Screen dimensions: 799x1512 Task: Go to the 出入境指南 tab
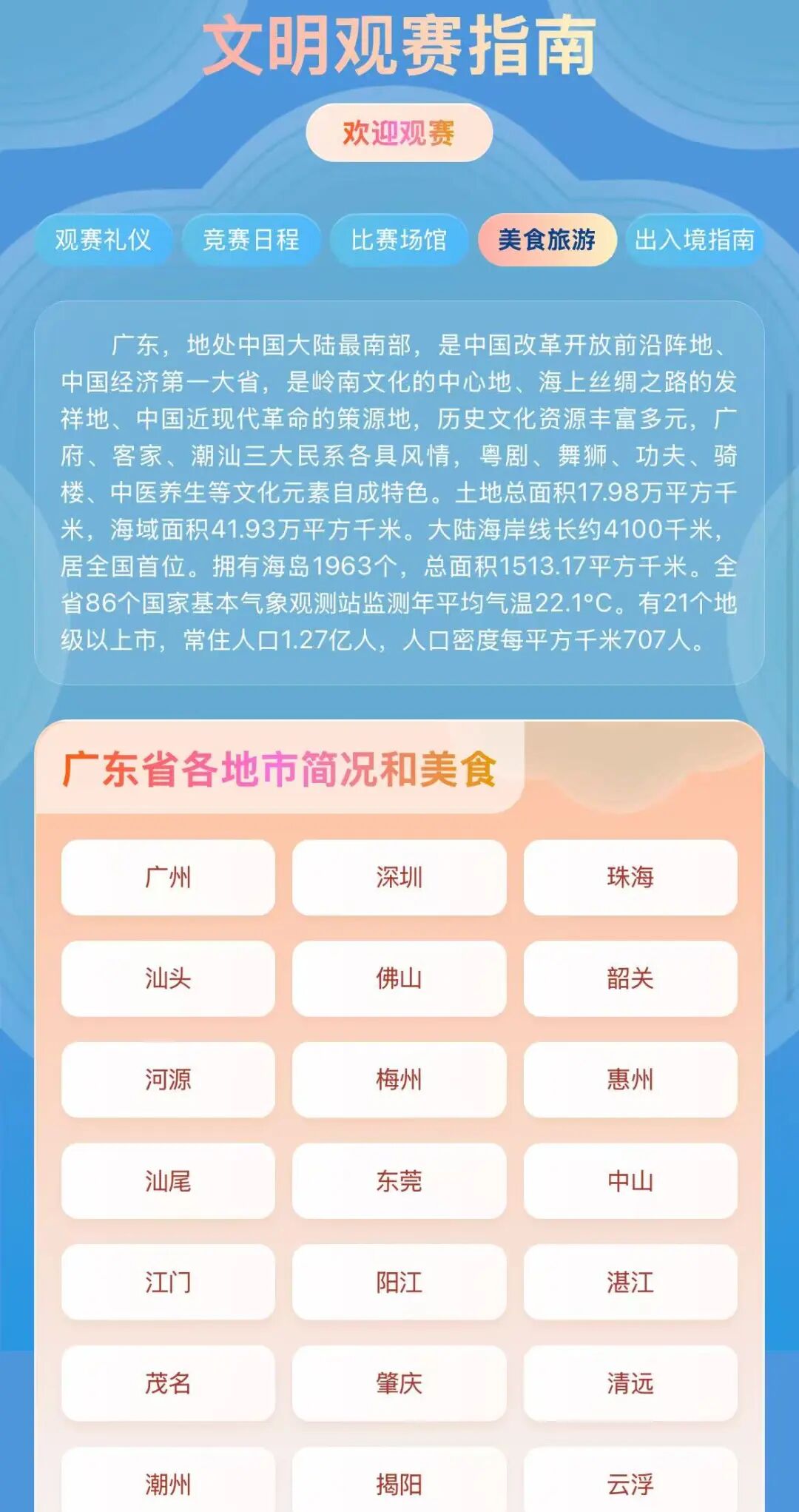[x=694, y=240]
